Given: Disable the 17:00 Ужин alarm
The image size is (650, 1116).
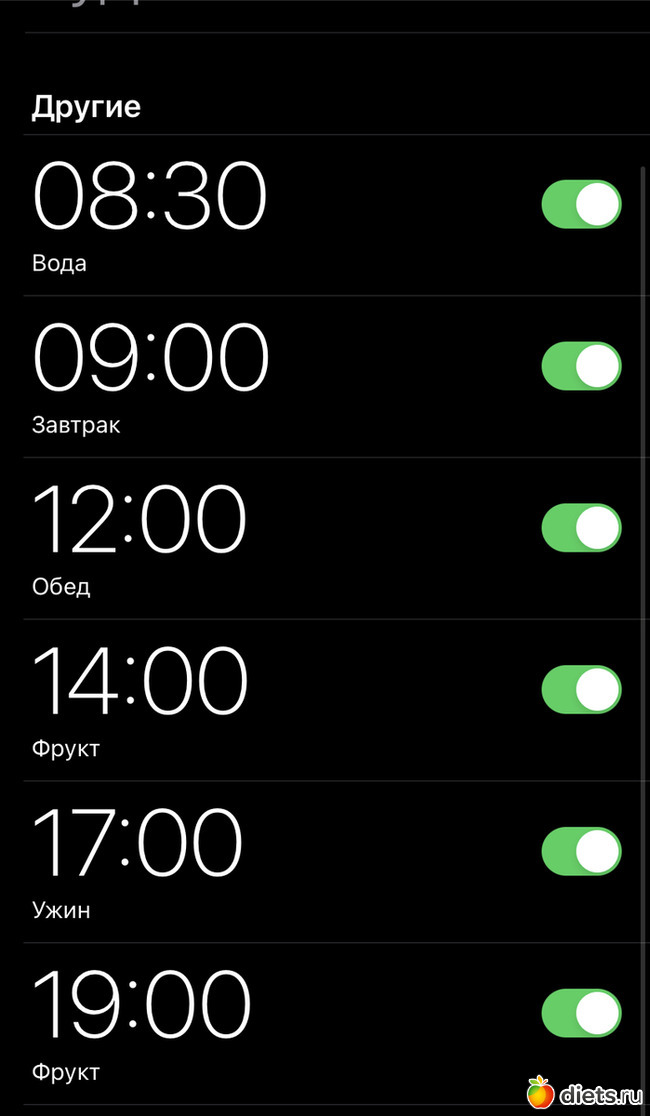Looking at the screenshot, I should tap(581, 852).
